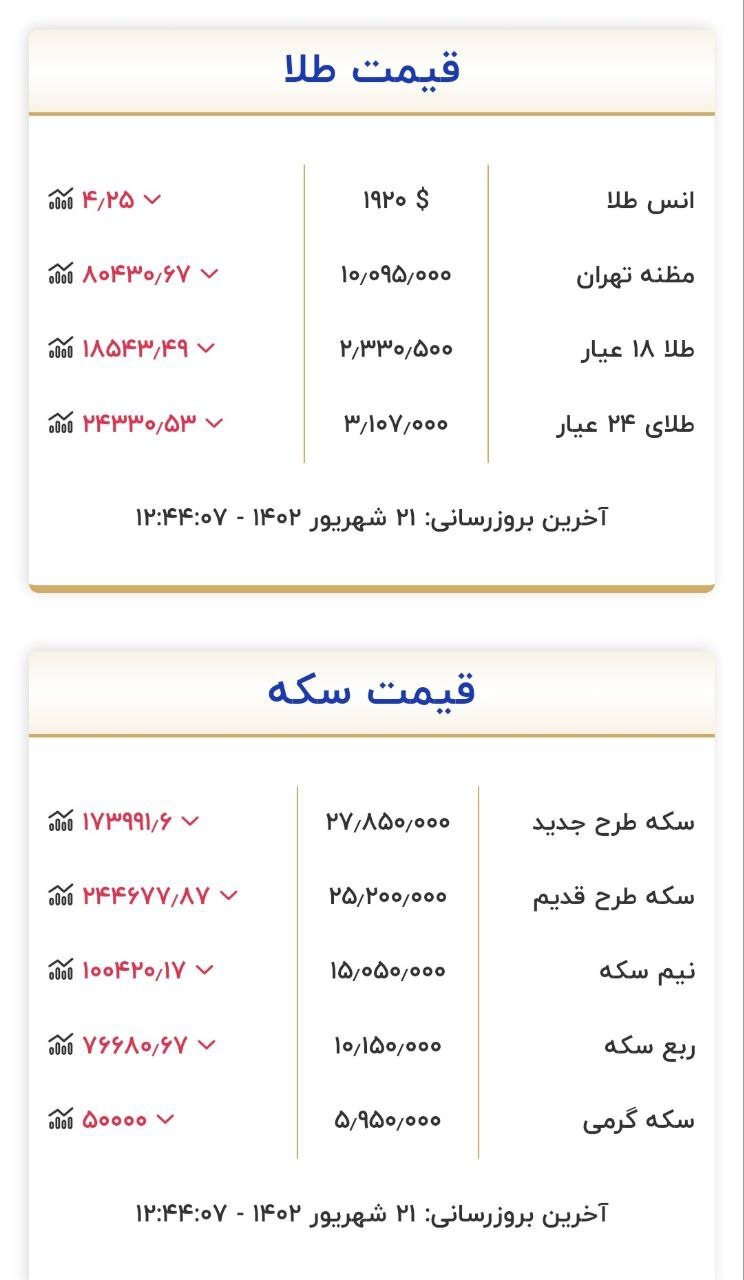Open the chart icon for انس طلا
Screen dimensions: 744x1280
61,199
